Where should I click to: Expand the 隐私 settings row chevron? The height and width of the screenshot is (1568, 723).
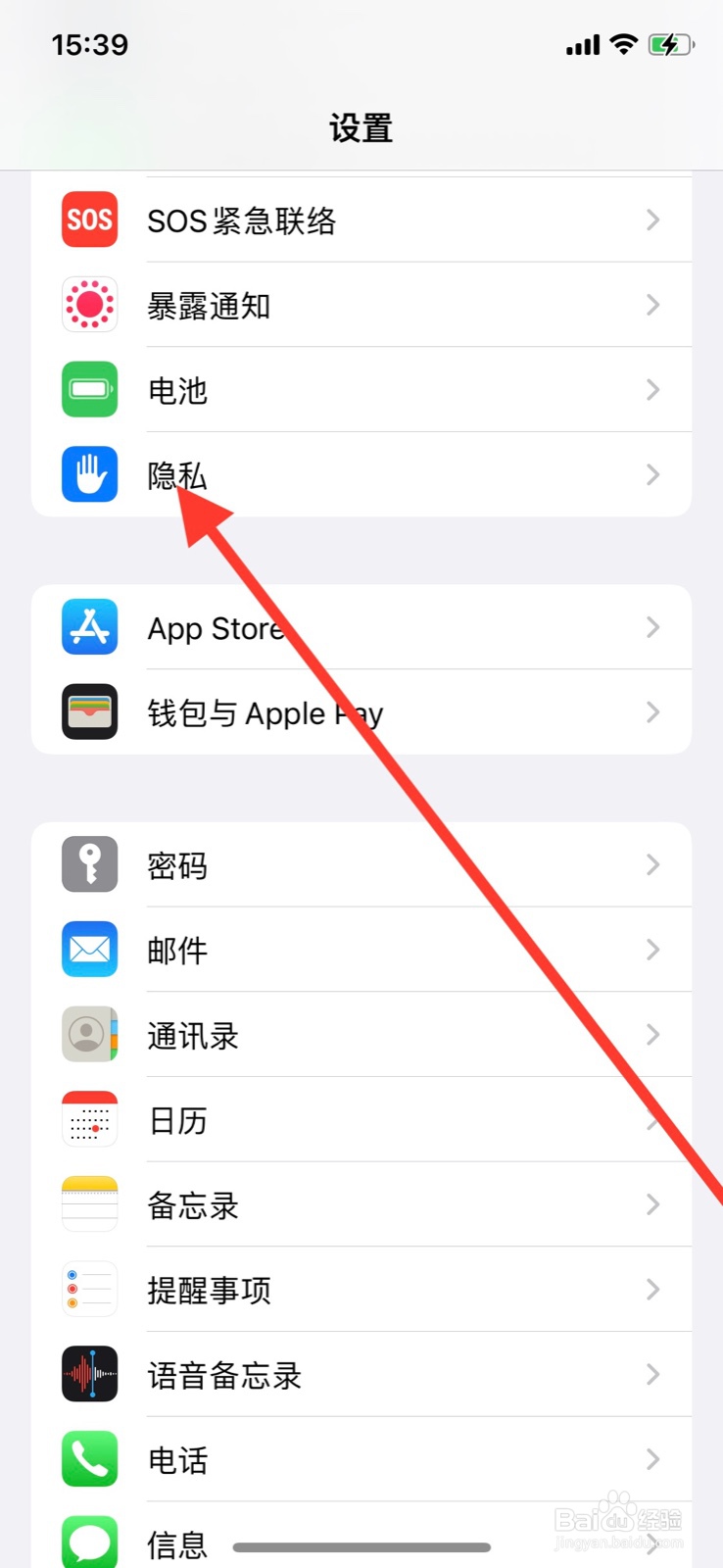652,475
